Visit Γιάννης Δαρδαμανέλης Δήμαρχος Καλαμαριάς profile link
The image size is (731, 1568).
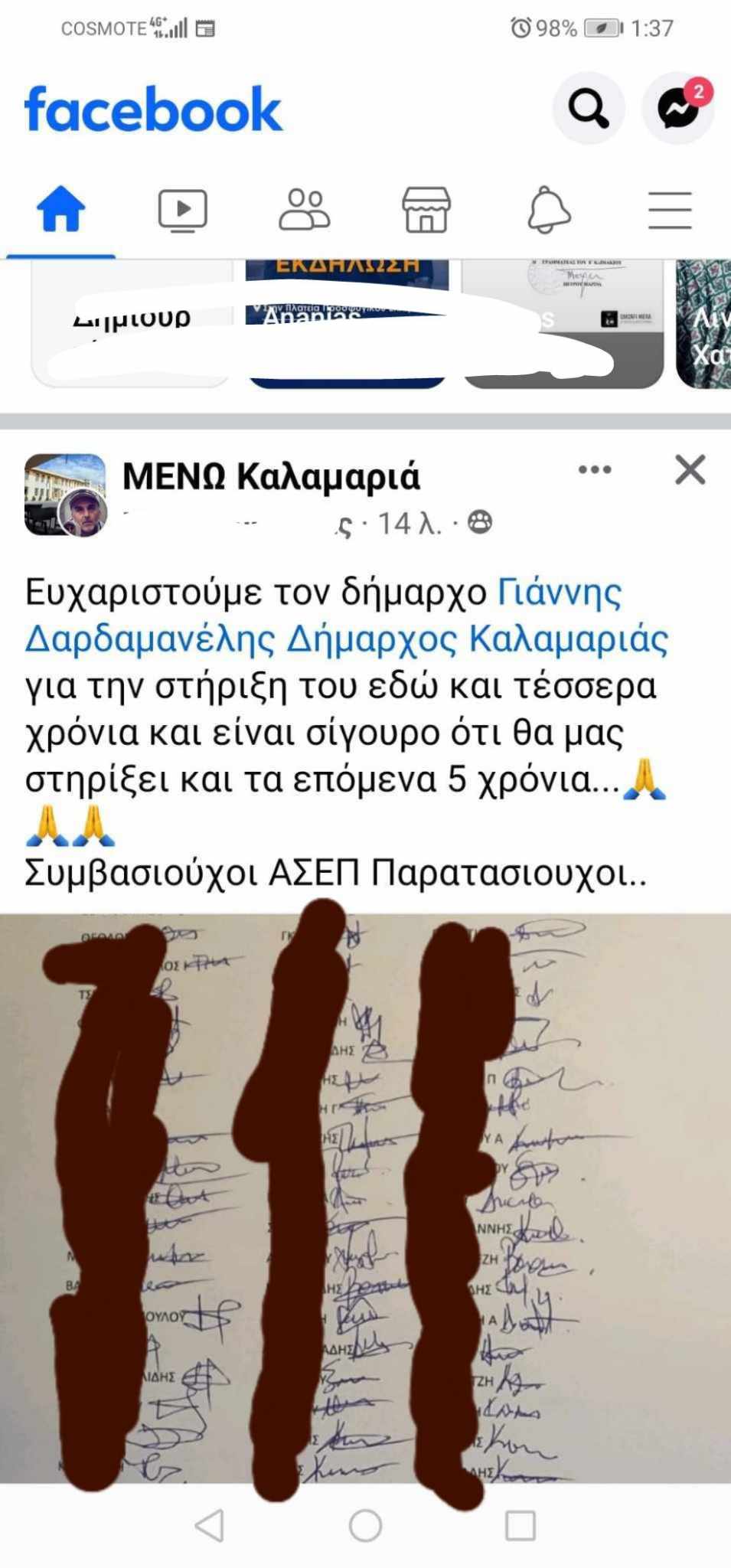pos(346,616)
